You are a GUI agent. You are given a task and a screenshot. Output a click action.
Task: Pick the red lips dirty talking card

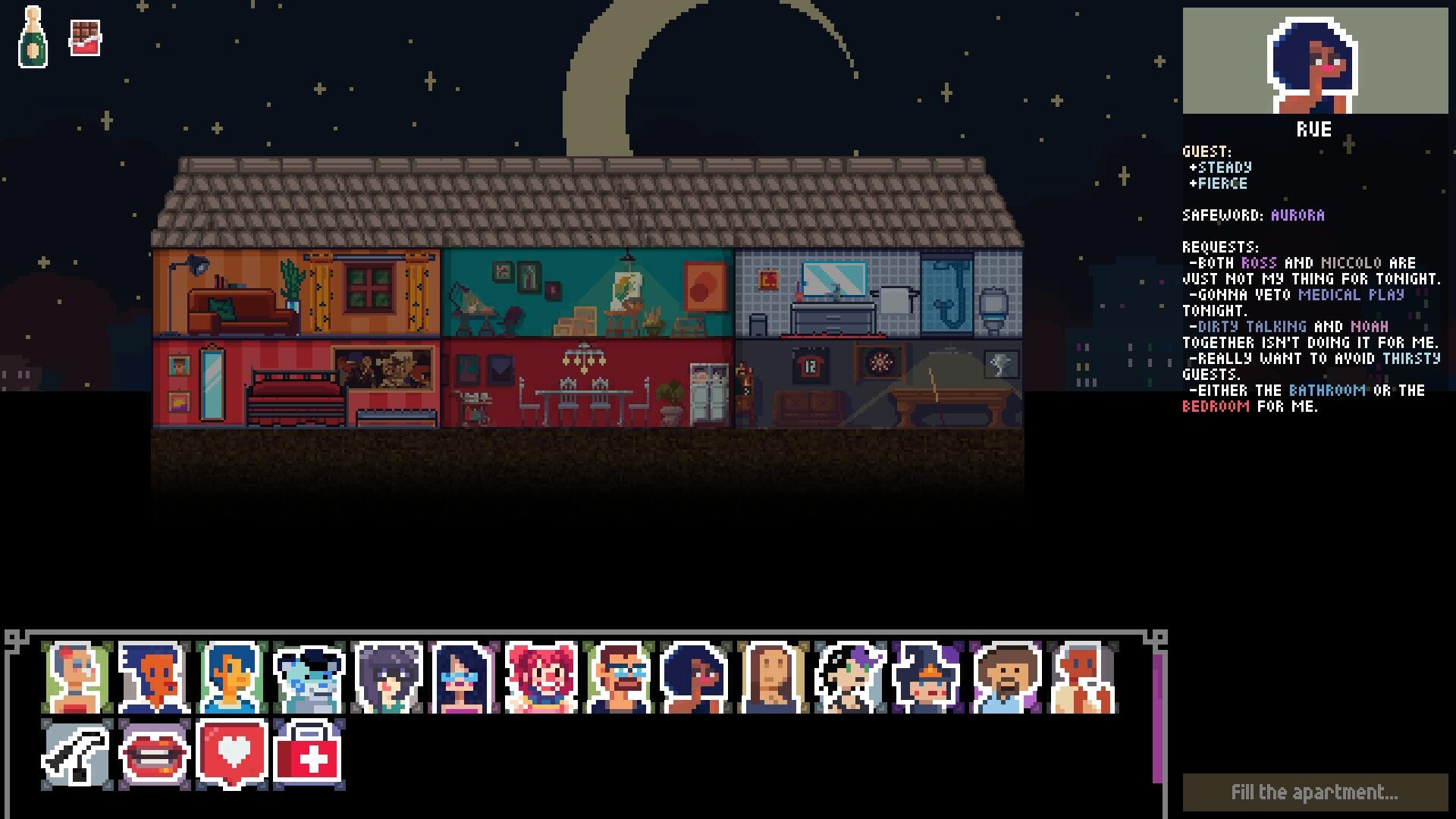pyautogui.click(x=155, y=755)
